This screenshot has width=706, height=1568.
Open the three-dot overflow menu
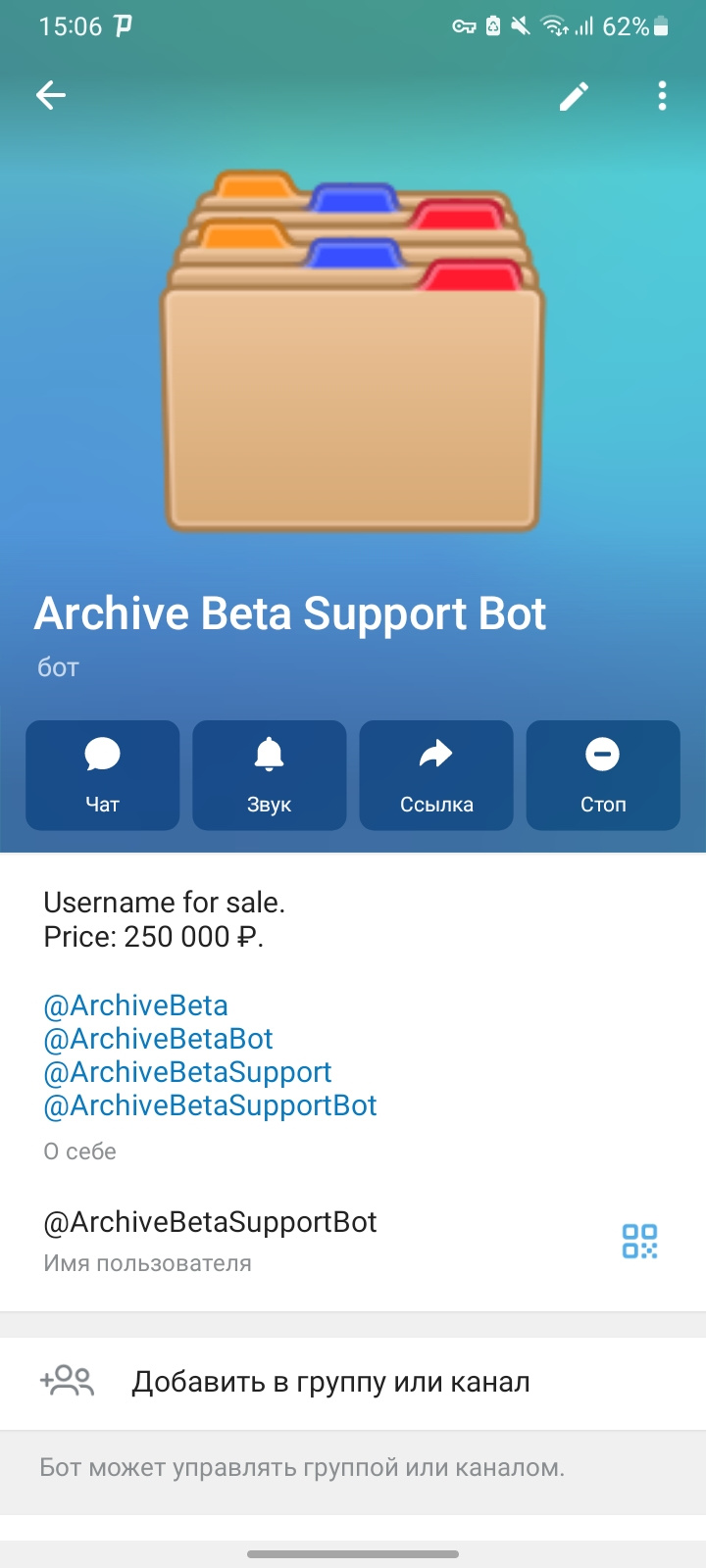pos(663,96)
